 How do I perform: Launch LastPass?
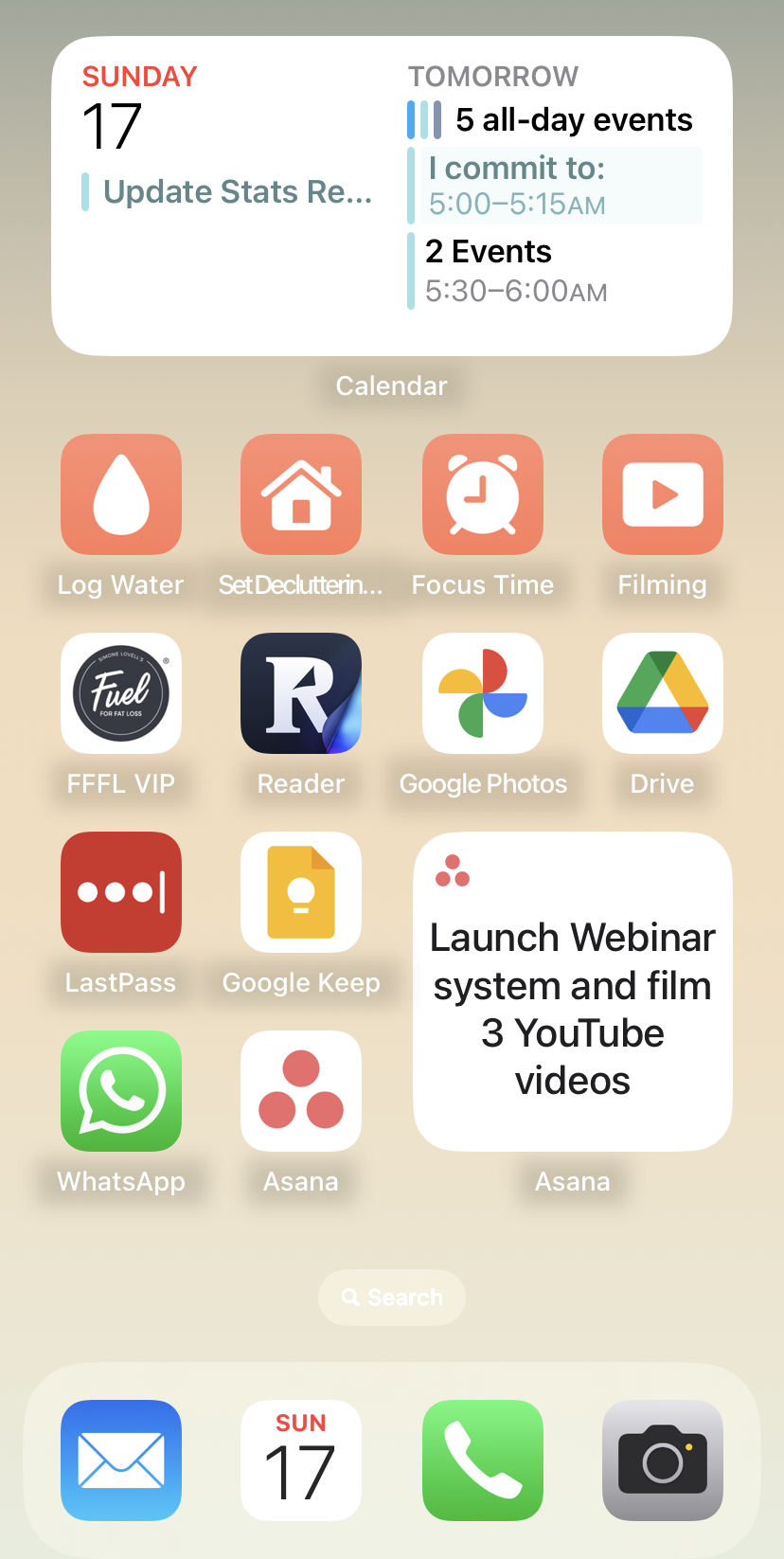[x=121, y=892]
